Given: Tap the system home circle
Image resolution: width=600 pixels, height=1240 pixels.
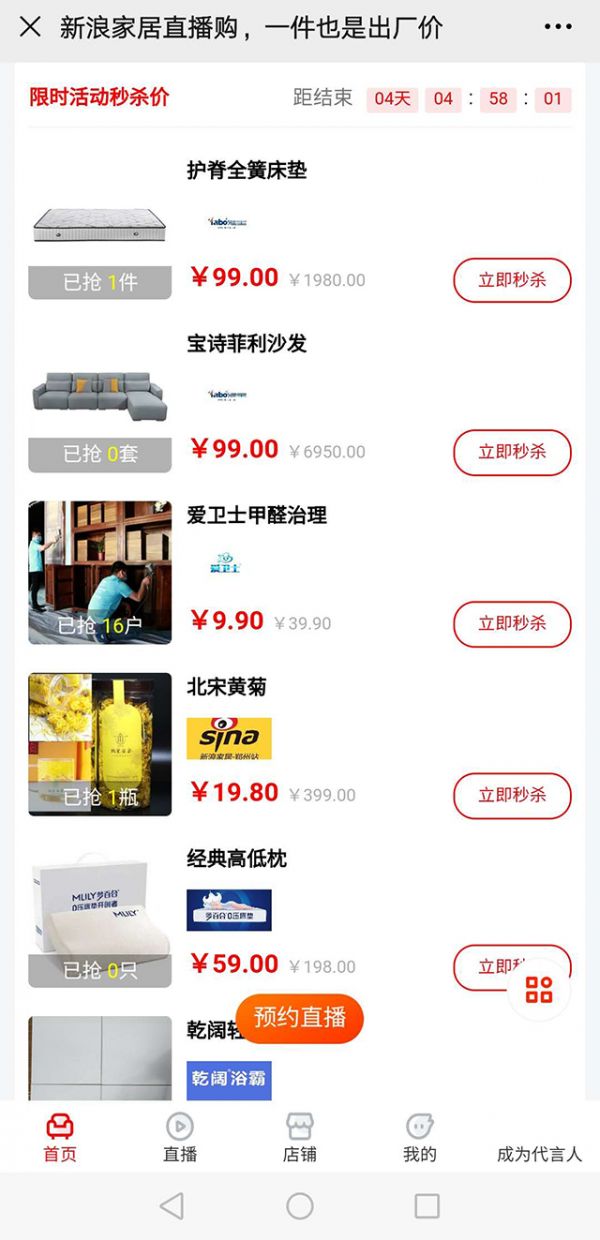Looking at the screenshot, I should pos(300,1206).
